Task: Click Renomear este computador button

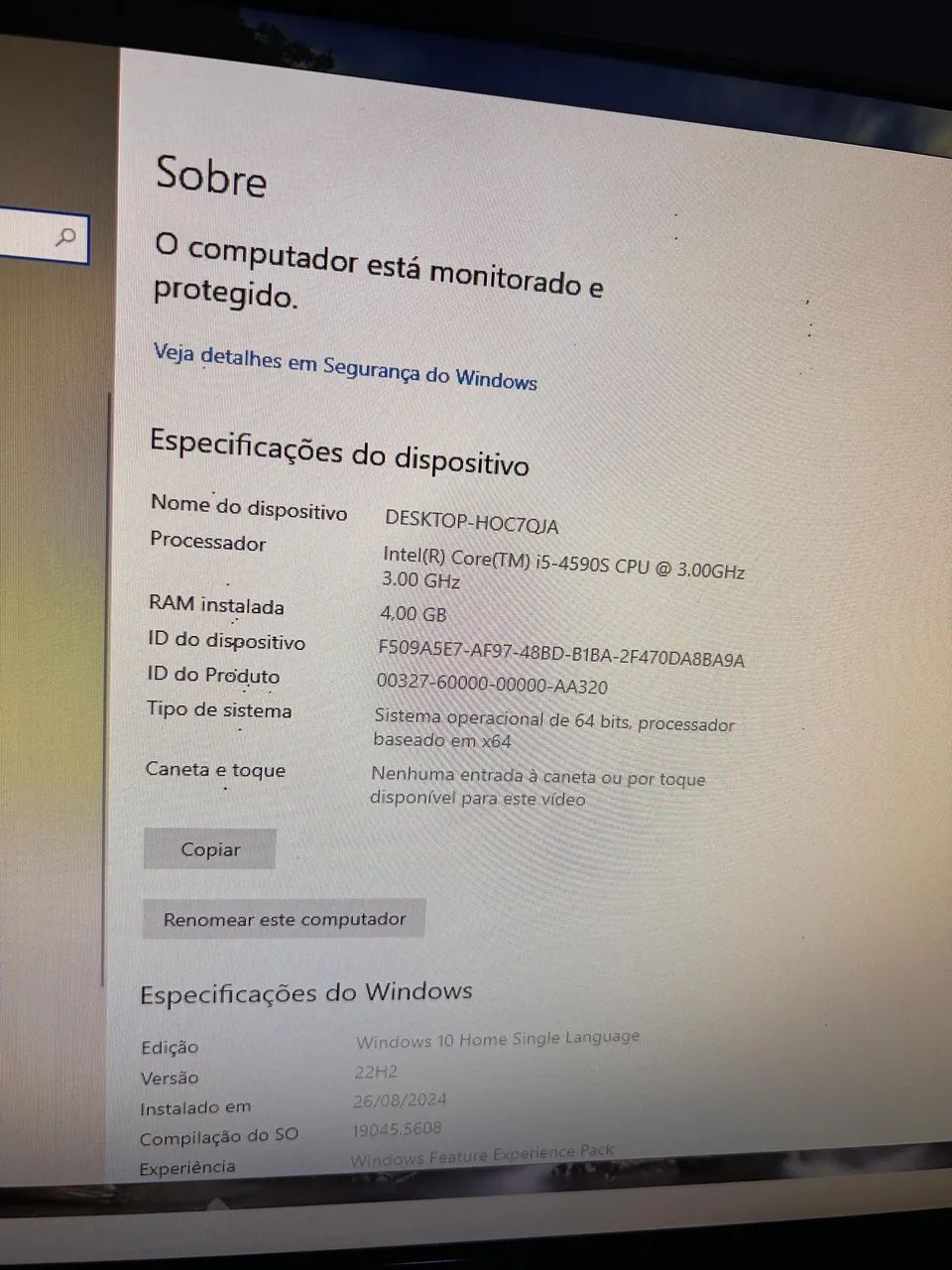Action: [x=284, y=919]
